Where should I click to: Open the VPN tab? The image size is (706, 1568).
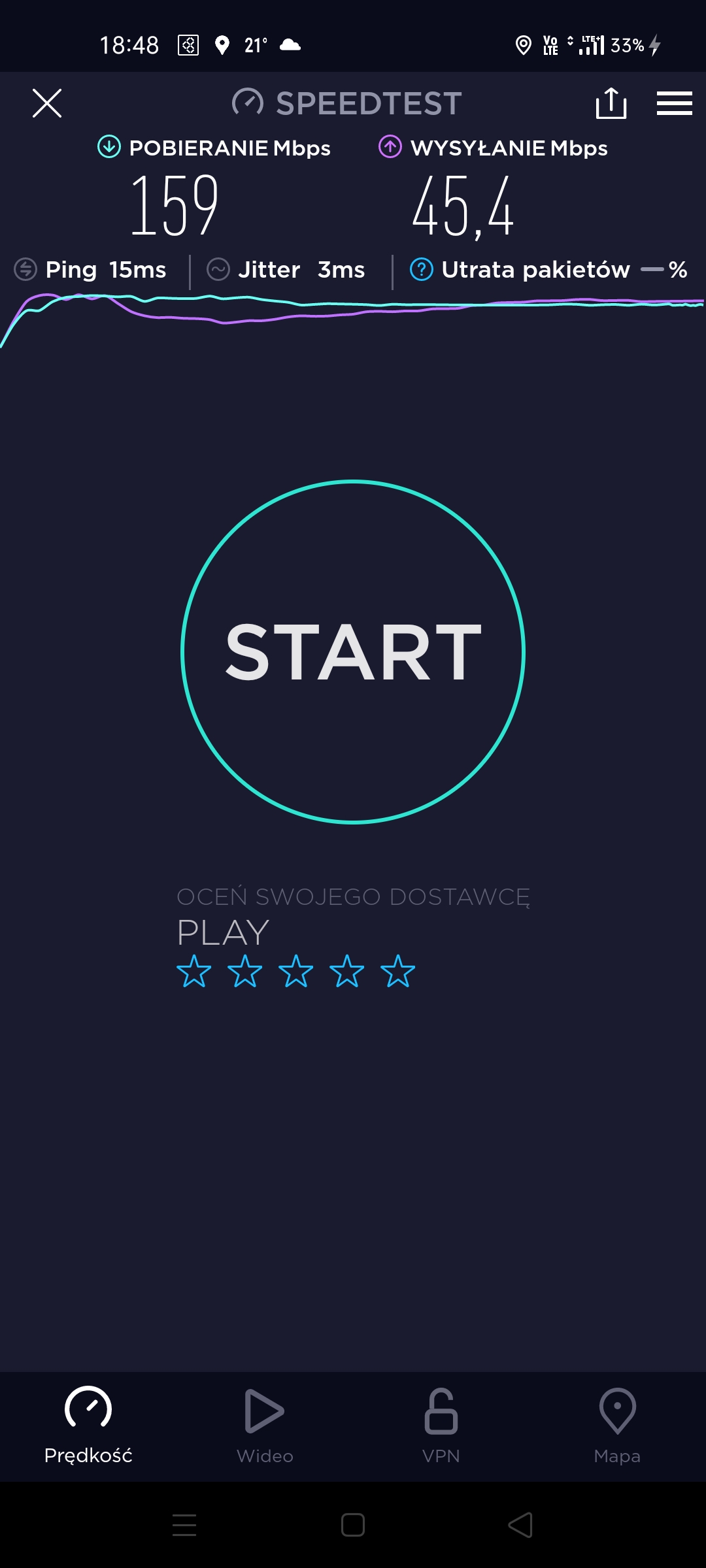(441, 1426)
